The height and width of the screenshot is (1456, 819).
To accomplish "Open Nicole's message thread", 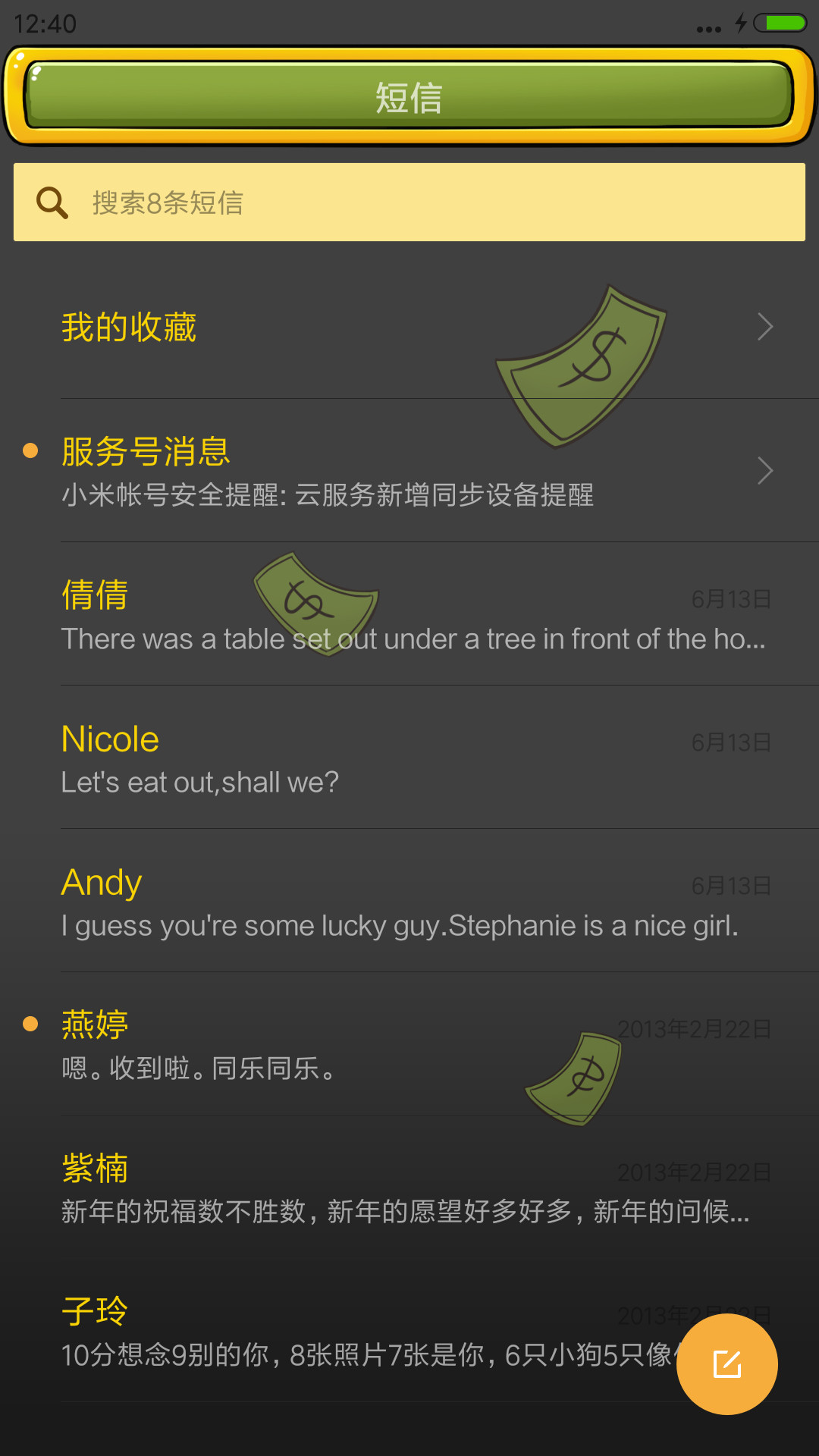I will (409, 758).
